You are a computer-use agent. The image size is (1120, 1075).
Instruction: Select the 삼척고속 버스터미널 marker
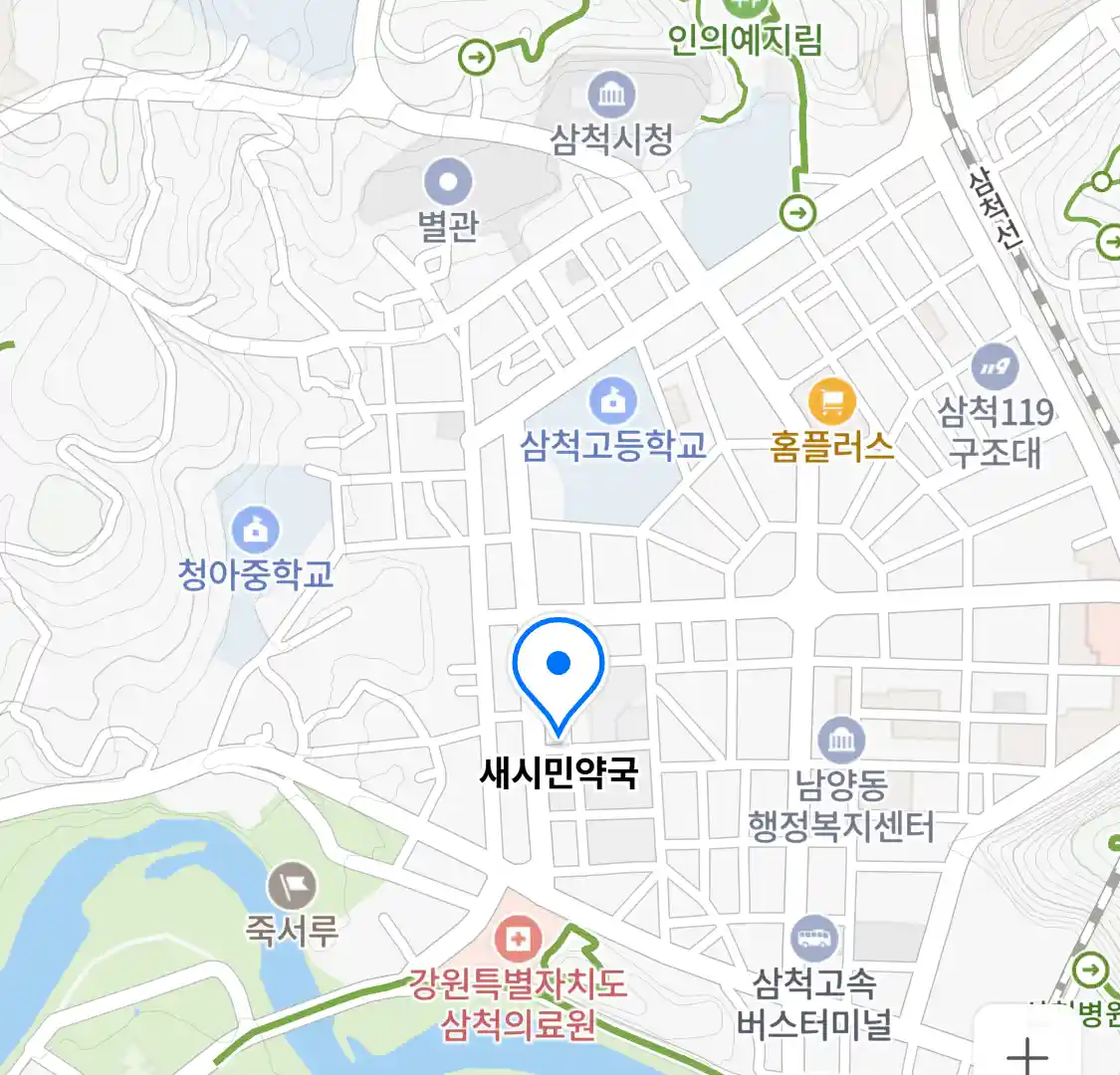814,939
